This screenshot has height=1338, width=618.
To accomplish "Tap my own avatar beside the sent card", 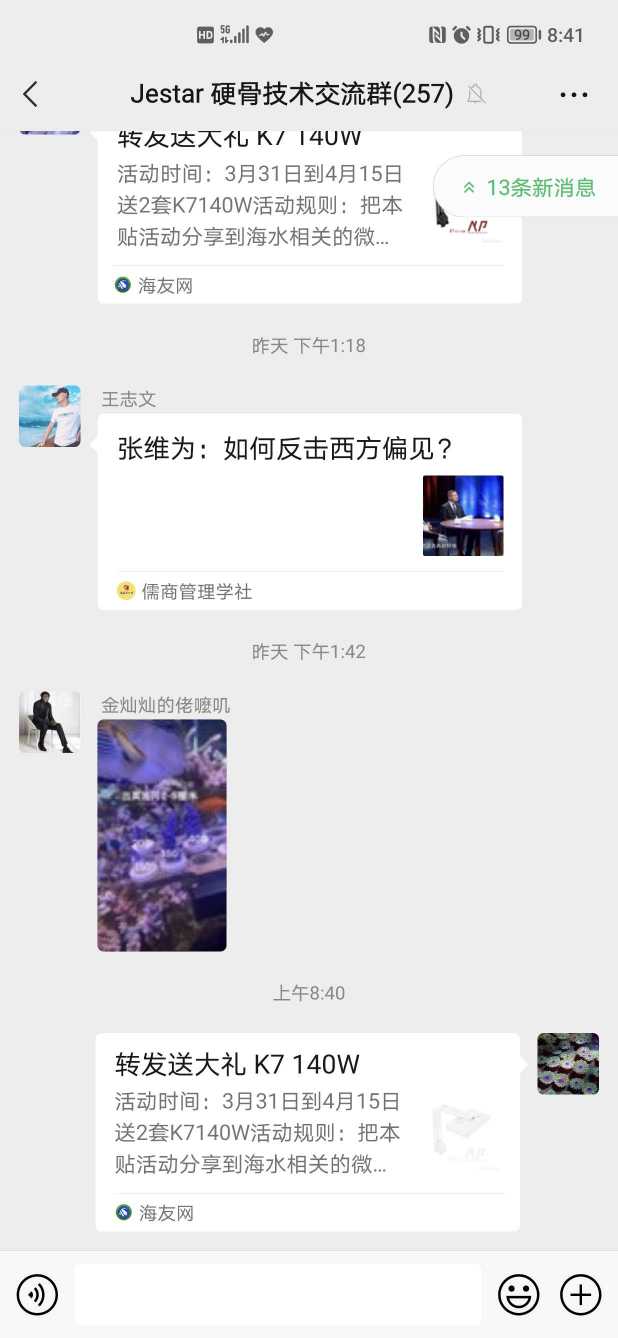I will coord(568,1064).
